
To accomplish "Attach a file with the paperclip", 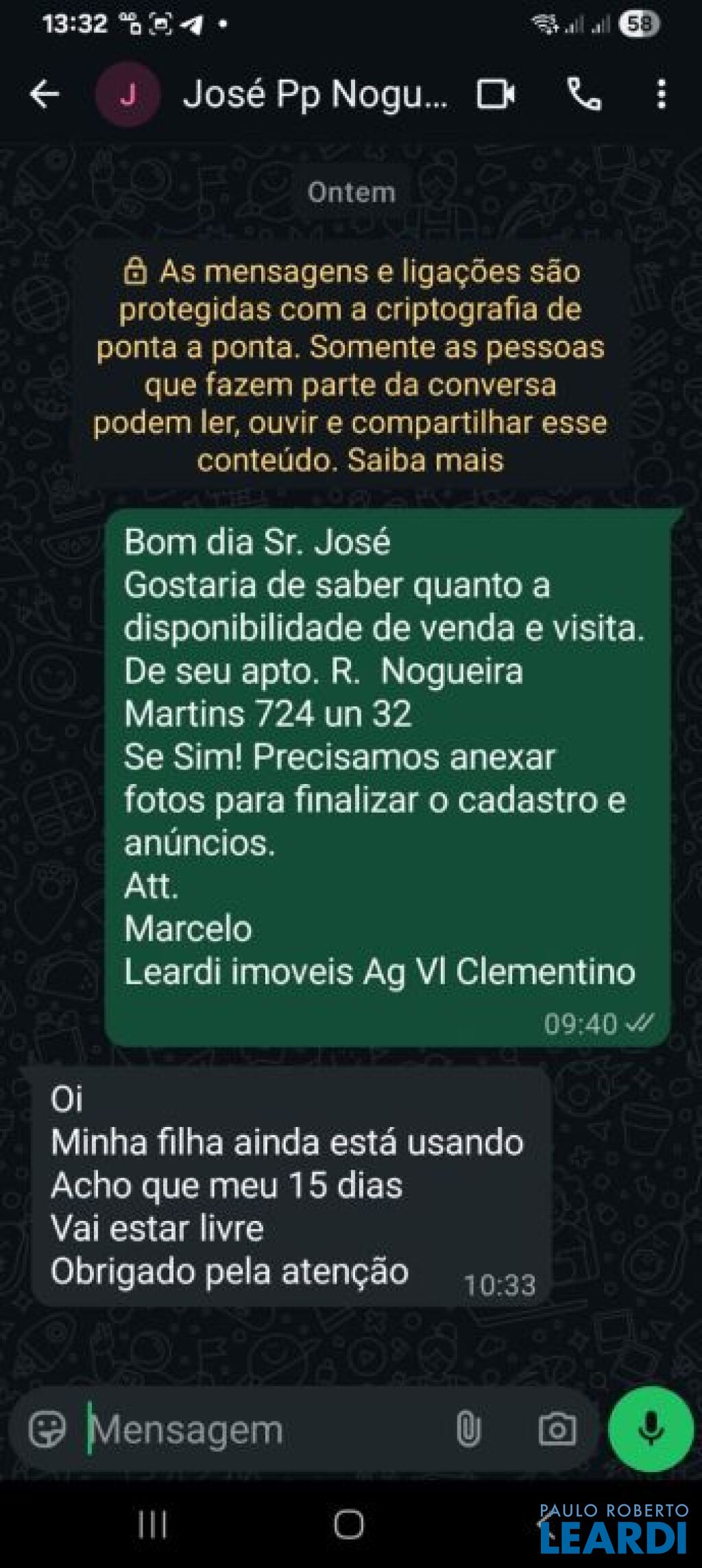I will point(468,1430).
